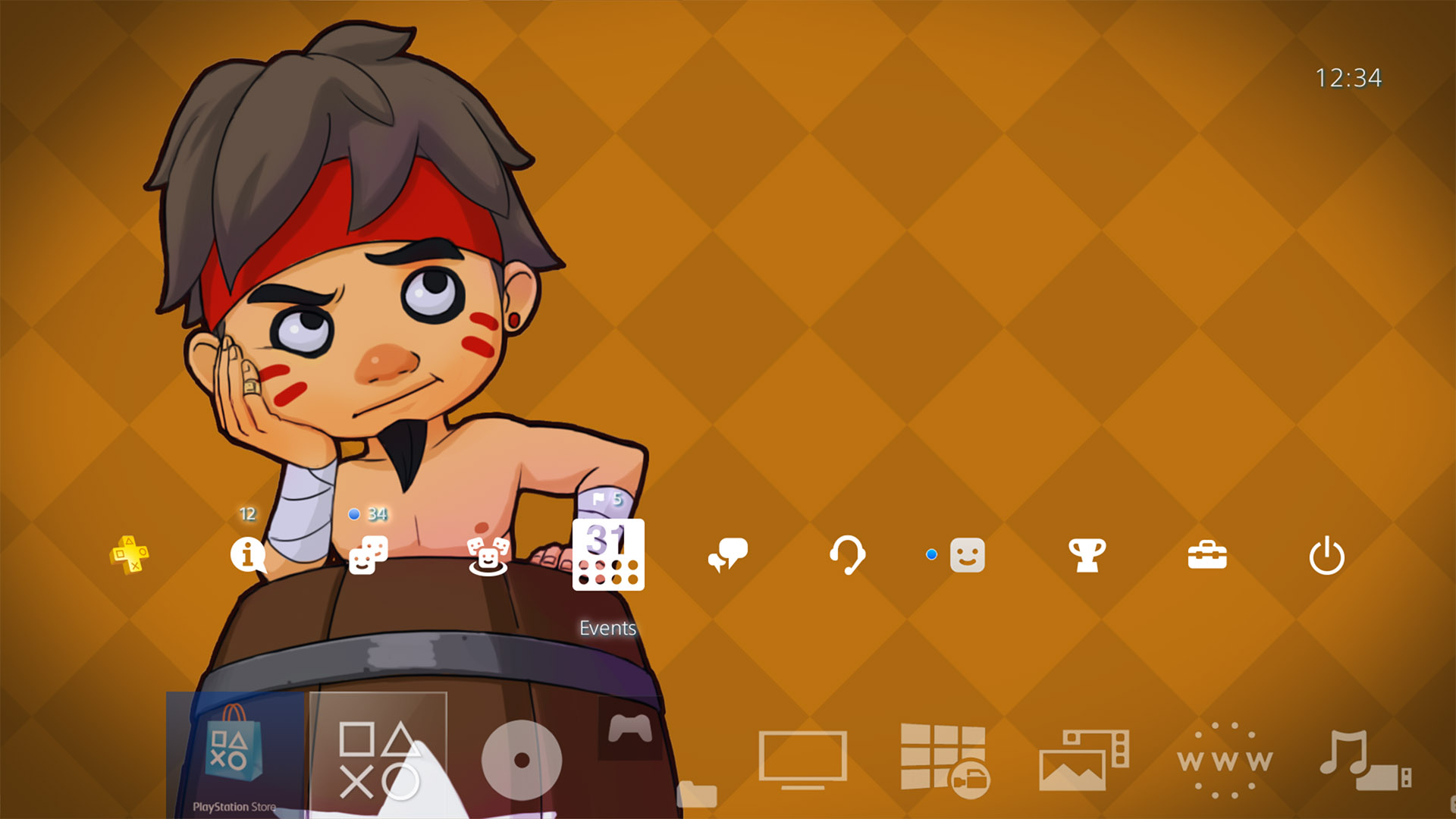Open the Library grid tile
Screen dimensions: 1456x819
943,758
